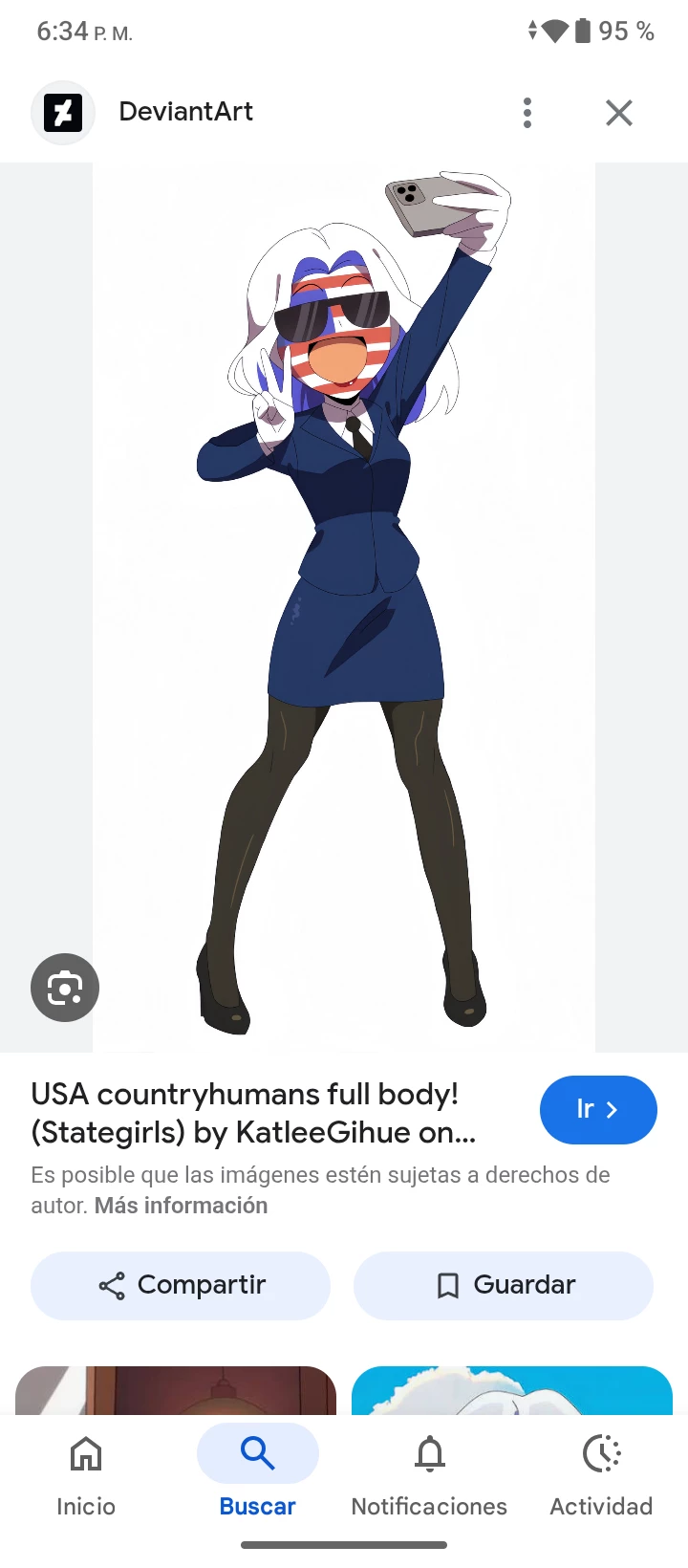Close the image viewer

tap(619, 113)
